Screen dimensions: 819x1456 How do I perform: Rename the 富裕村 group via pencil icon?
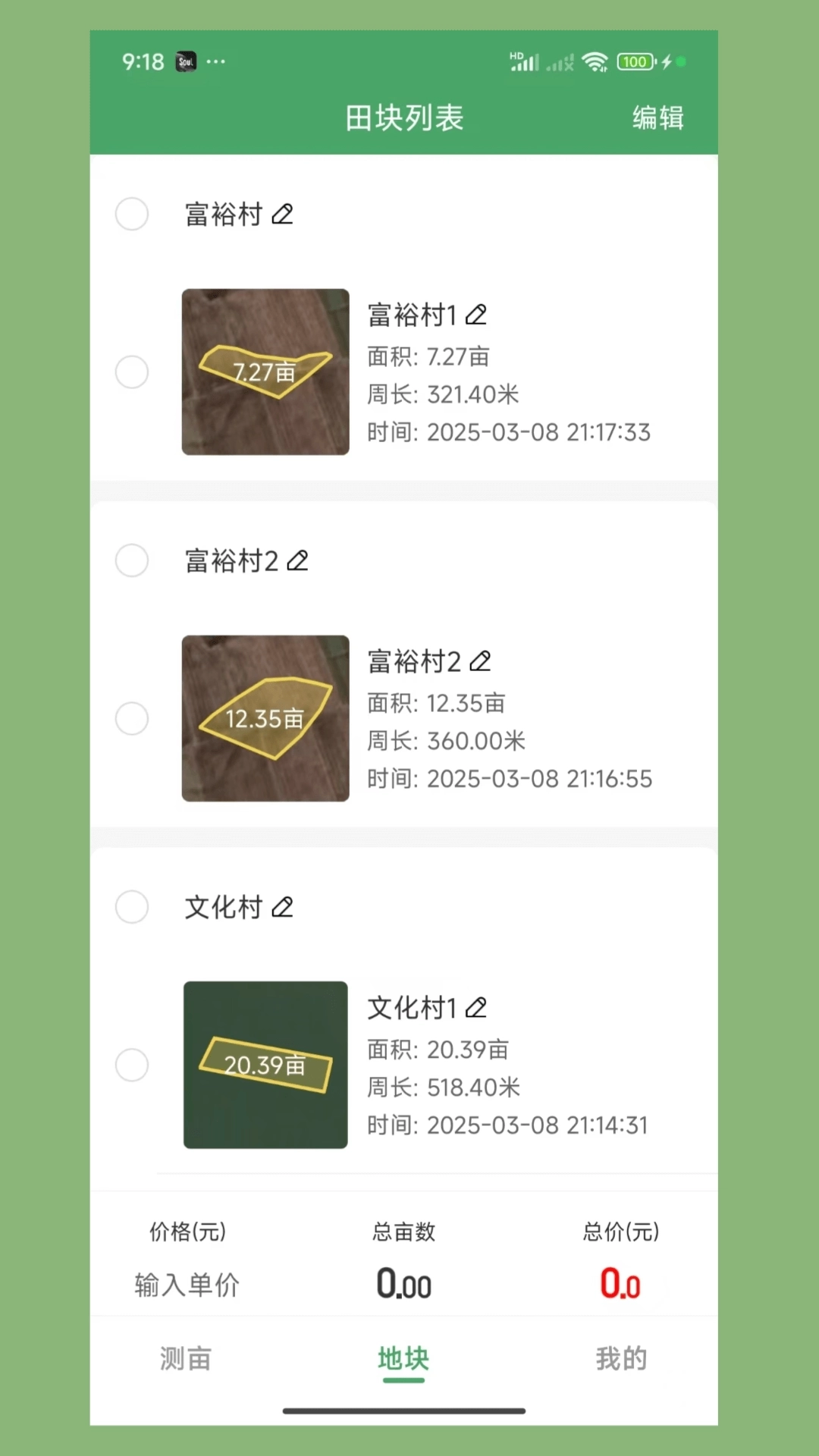(x=282, y=215)
